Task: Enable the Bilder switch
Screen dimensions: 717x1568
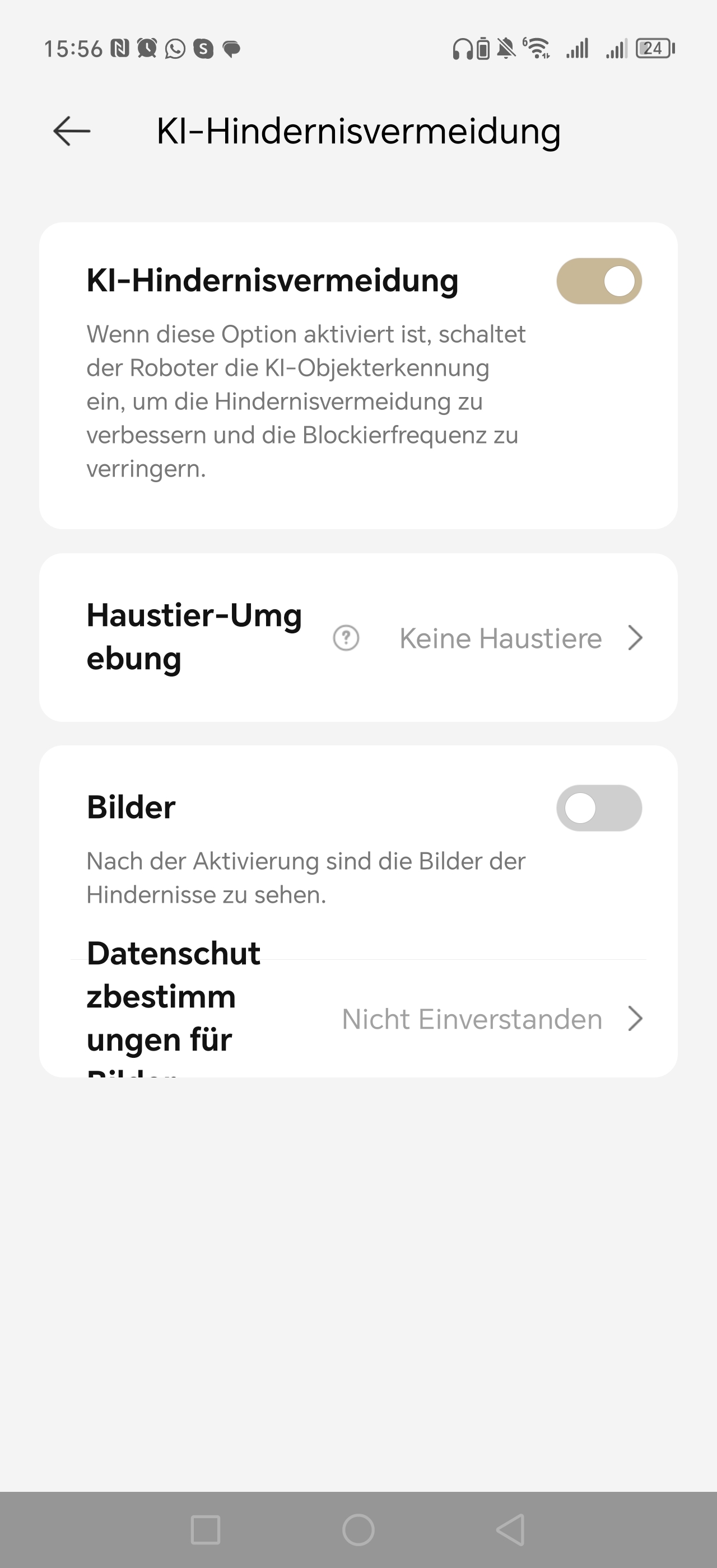Action: [599, 808]
